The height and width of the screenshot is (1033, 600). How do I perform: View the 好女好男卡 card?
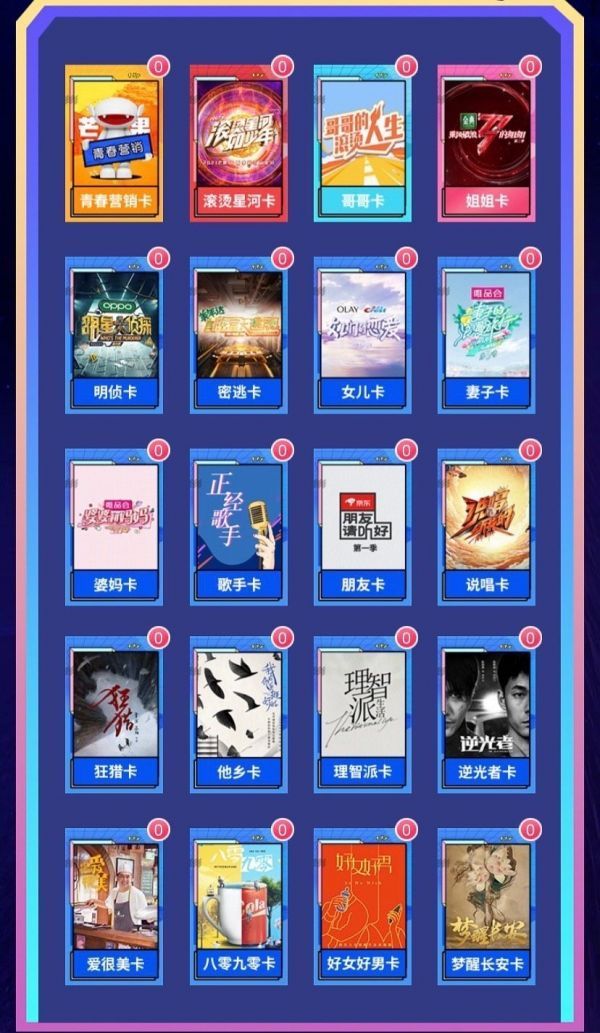[x=363, y=905]
